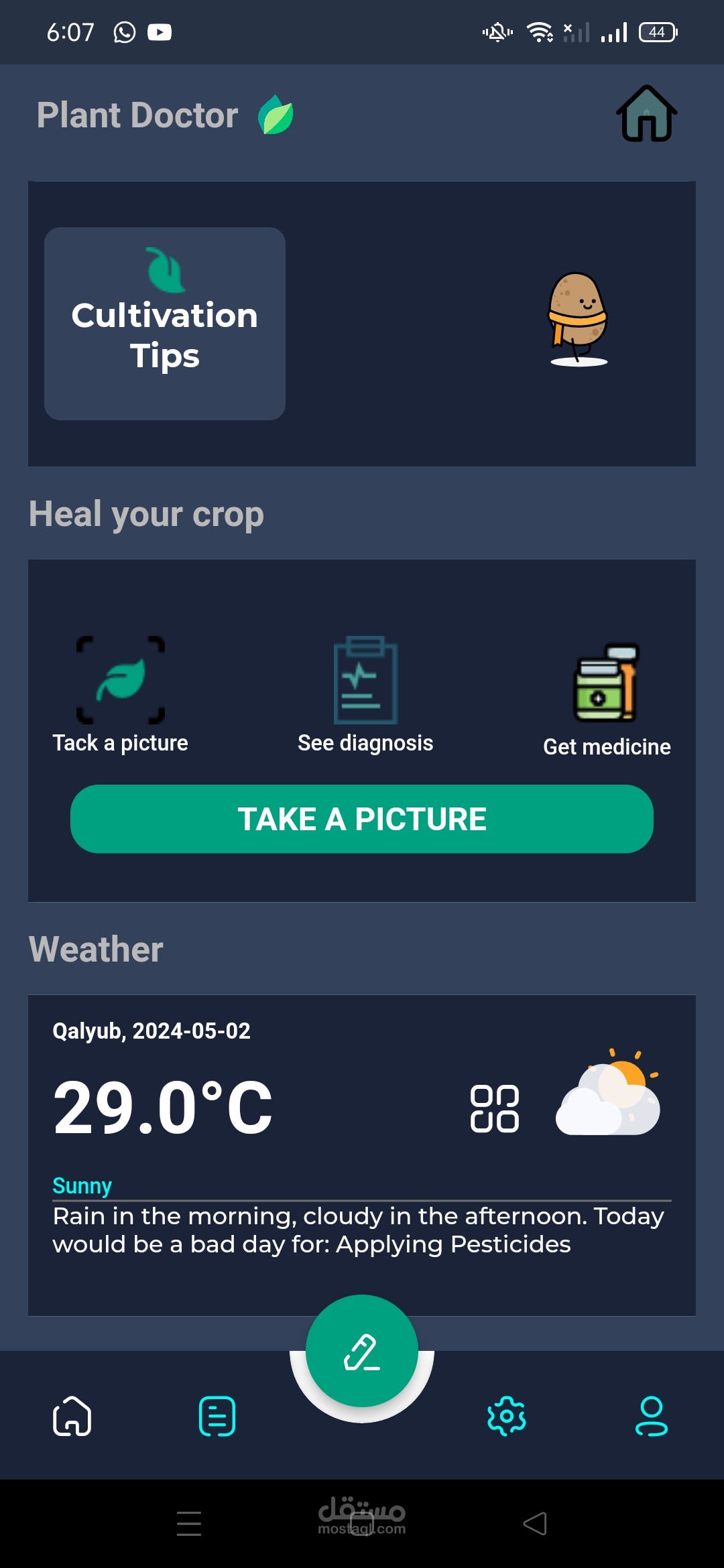
Task: Open system recent apps menu
Action: (x=189, y=1524)
